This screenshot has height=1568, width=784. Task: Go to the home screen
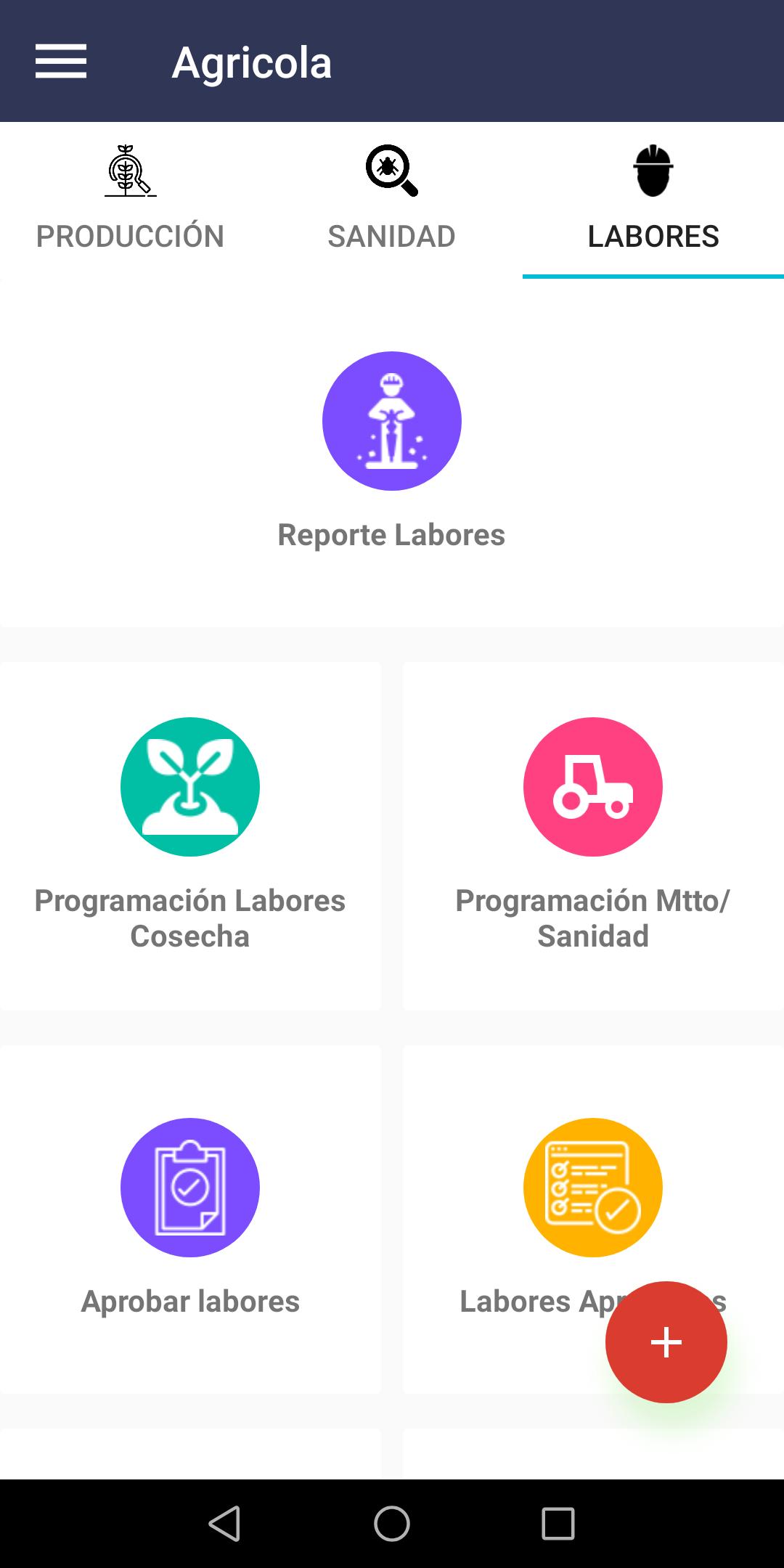pyautogui.click(x=392, y=1523)
